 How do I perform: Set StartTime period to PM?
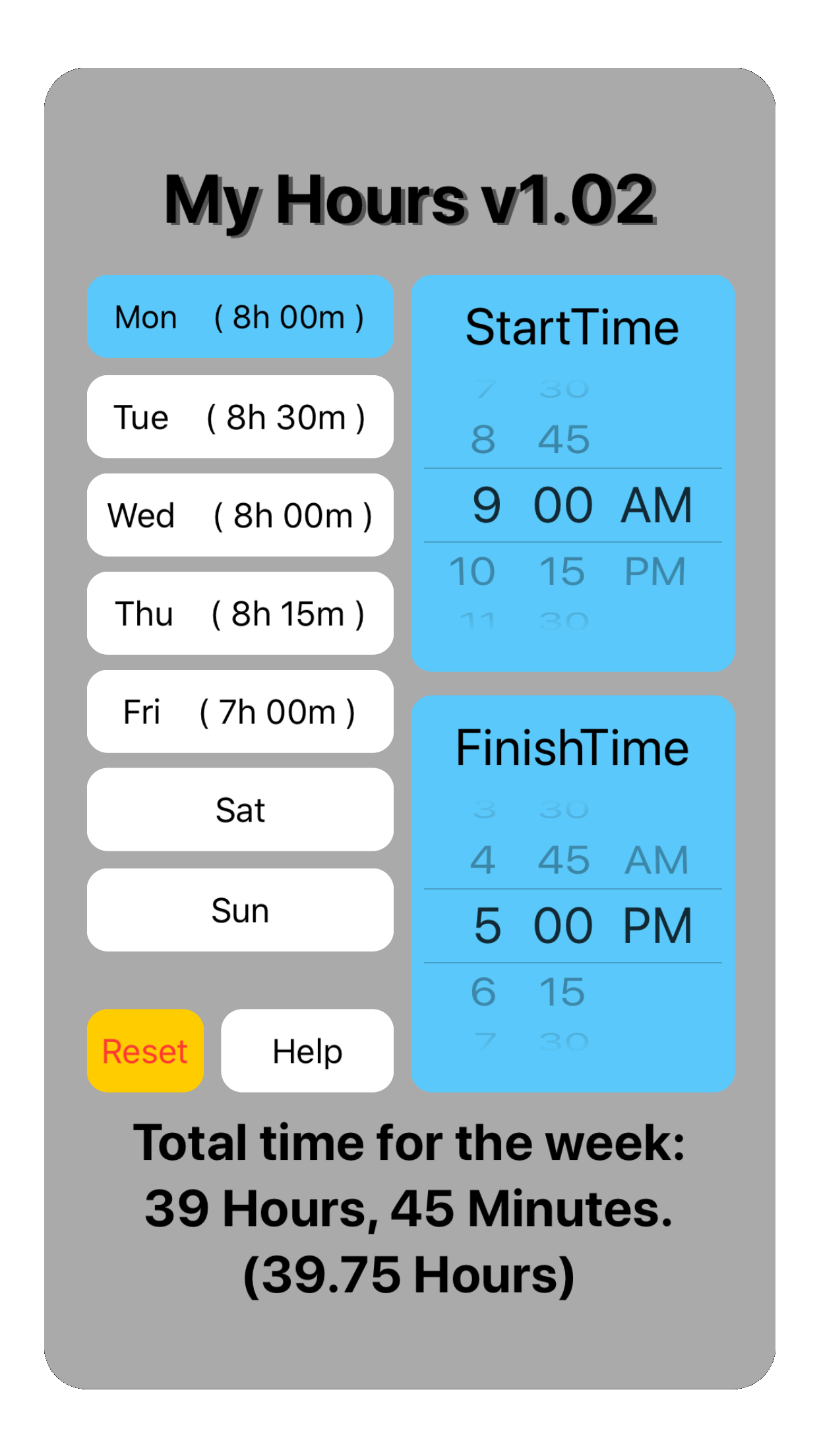655,571
